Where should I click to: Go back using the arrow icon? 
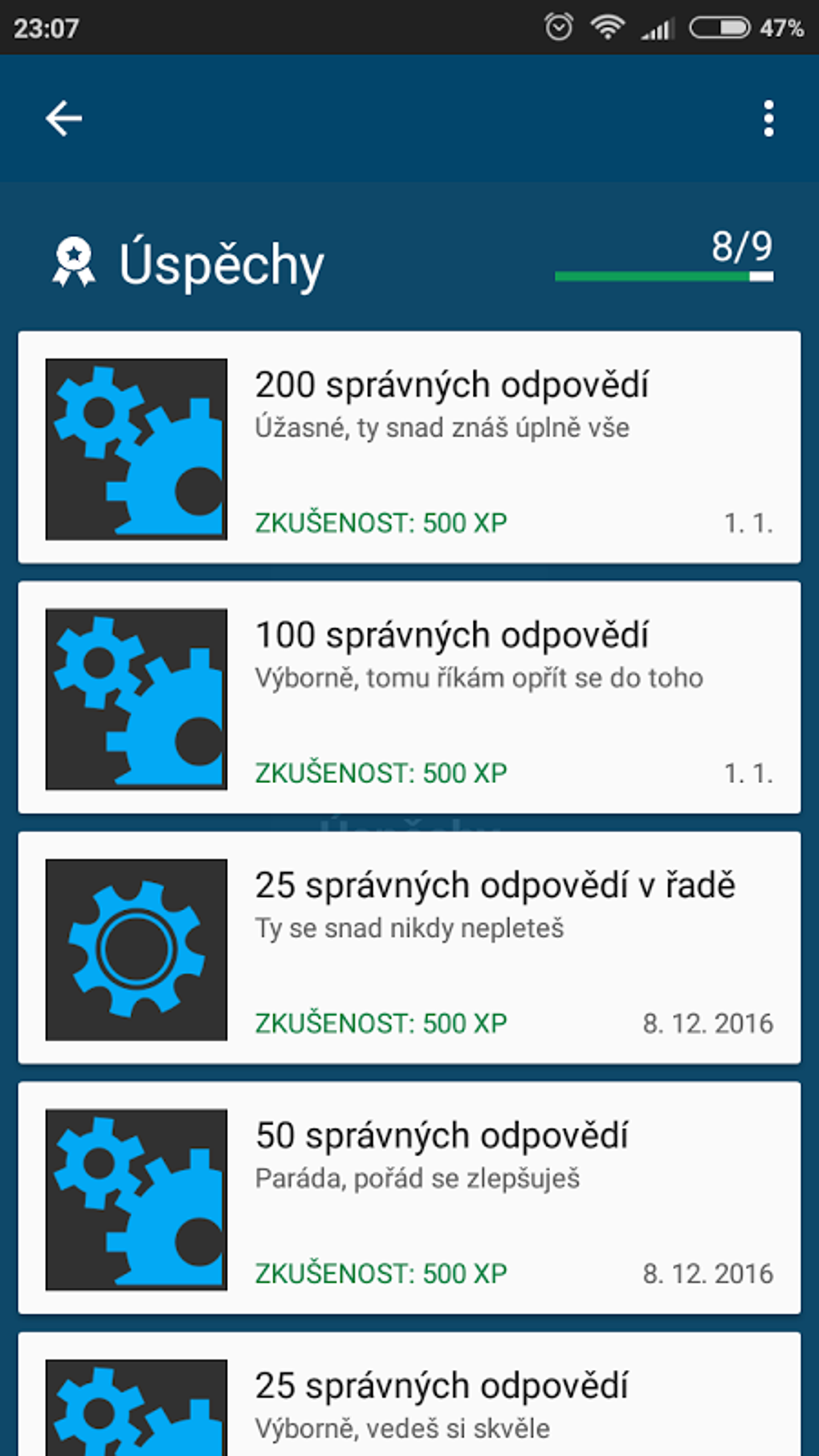coord(64,119)
